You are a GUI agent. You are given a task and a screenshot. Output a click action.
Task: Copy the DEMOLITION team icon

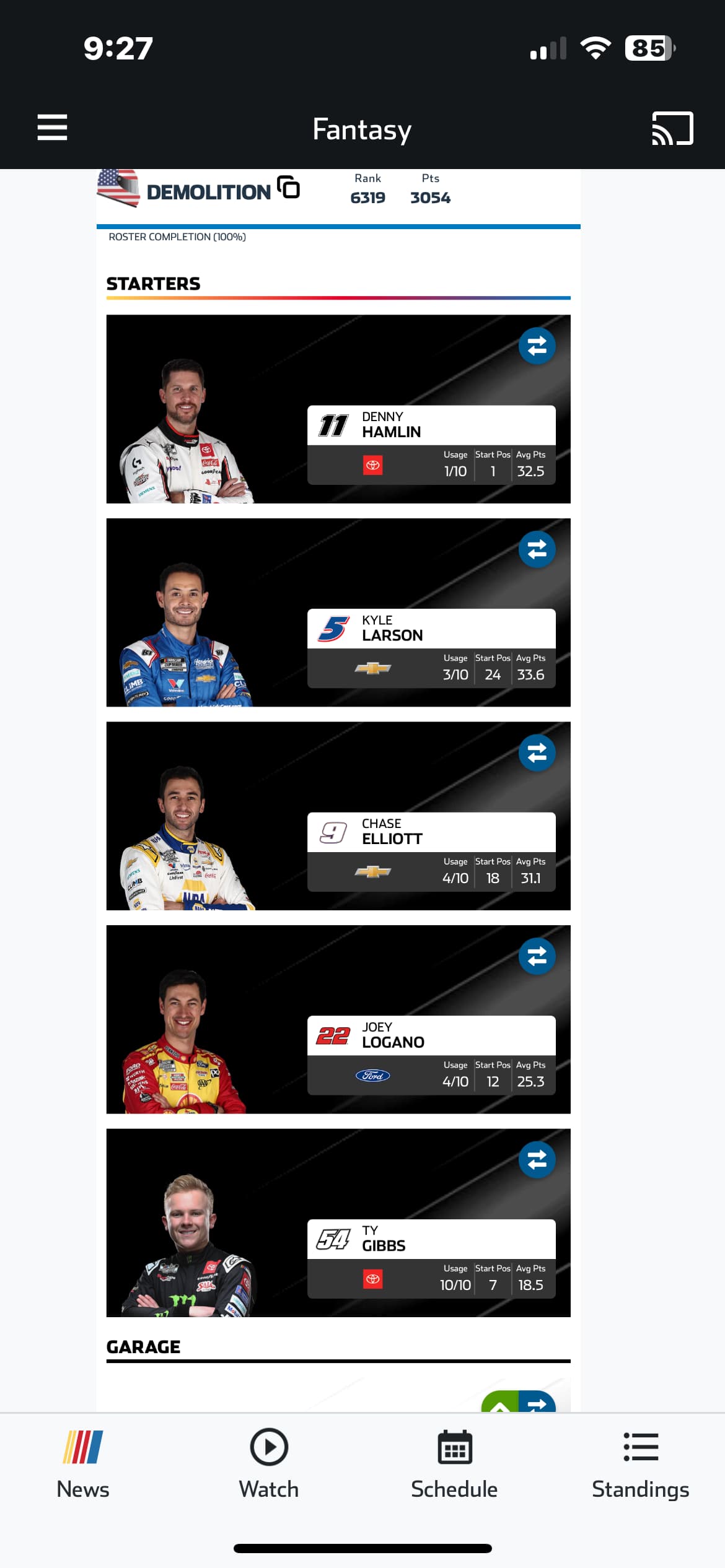coord(288,187)
